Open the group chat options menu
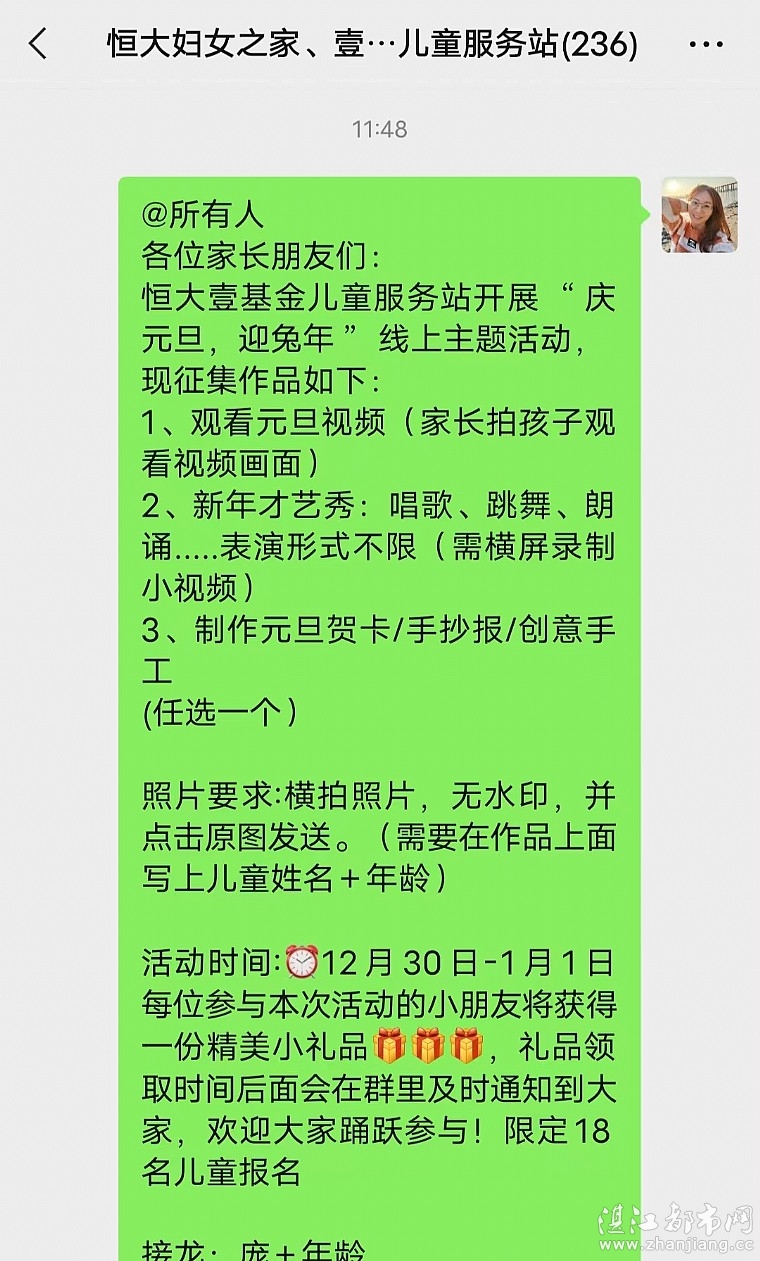This screenshot has width=760, height=1261. coord(706,45)
